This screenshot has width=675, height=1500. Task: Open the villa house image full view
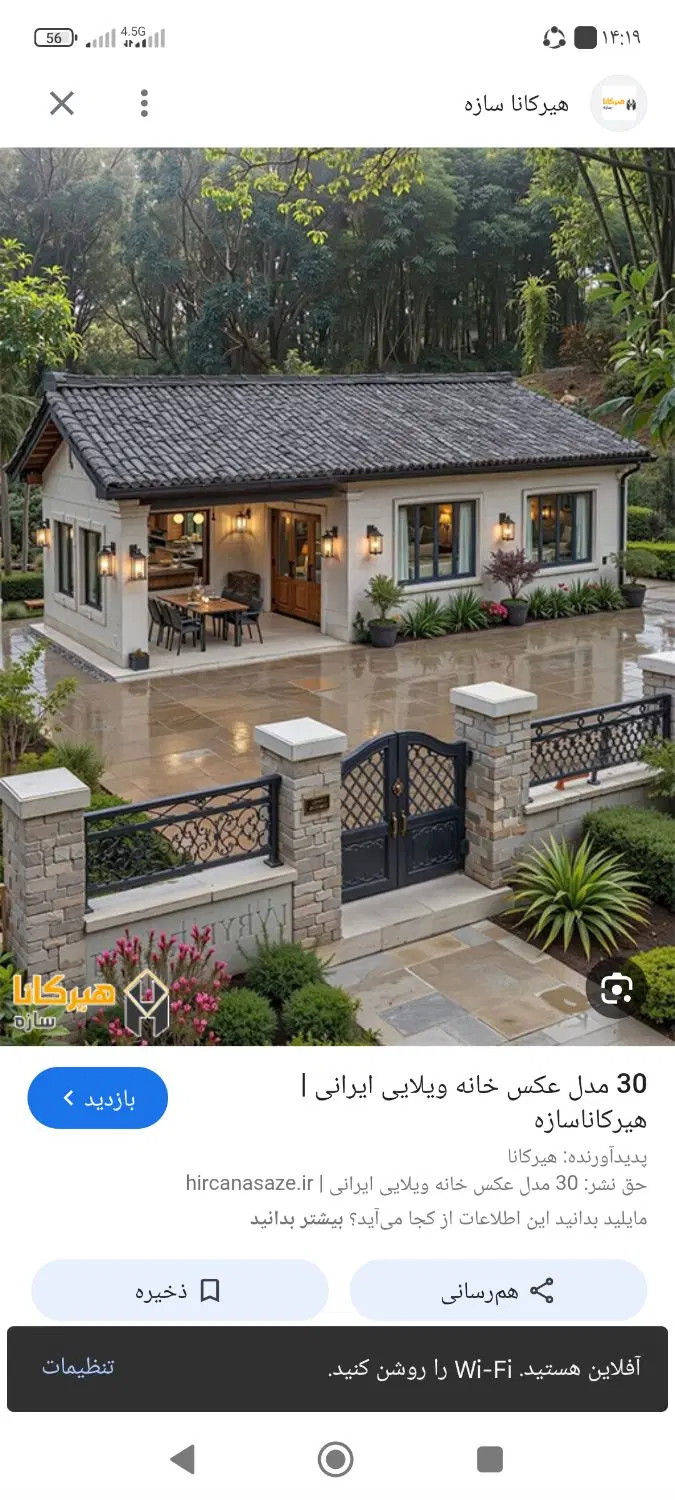coord(337,597)
